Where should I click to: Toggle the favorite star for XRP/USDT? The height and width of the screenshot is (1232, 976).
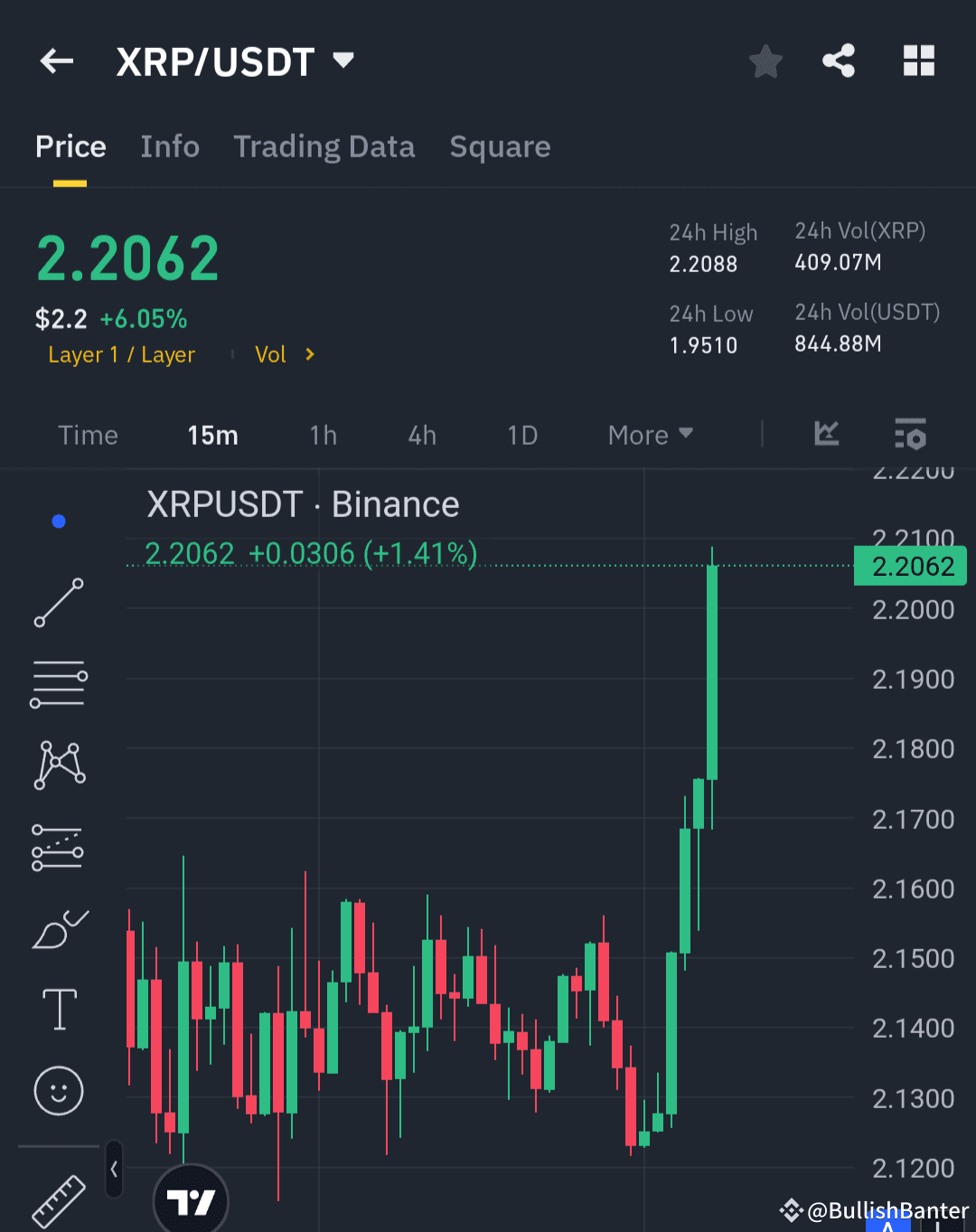[765, 61]
